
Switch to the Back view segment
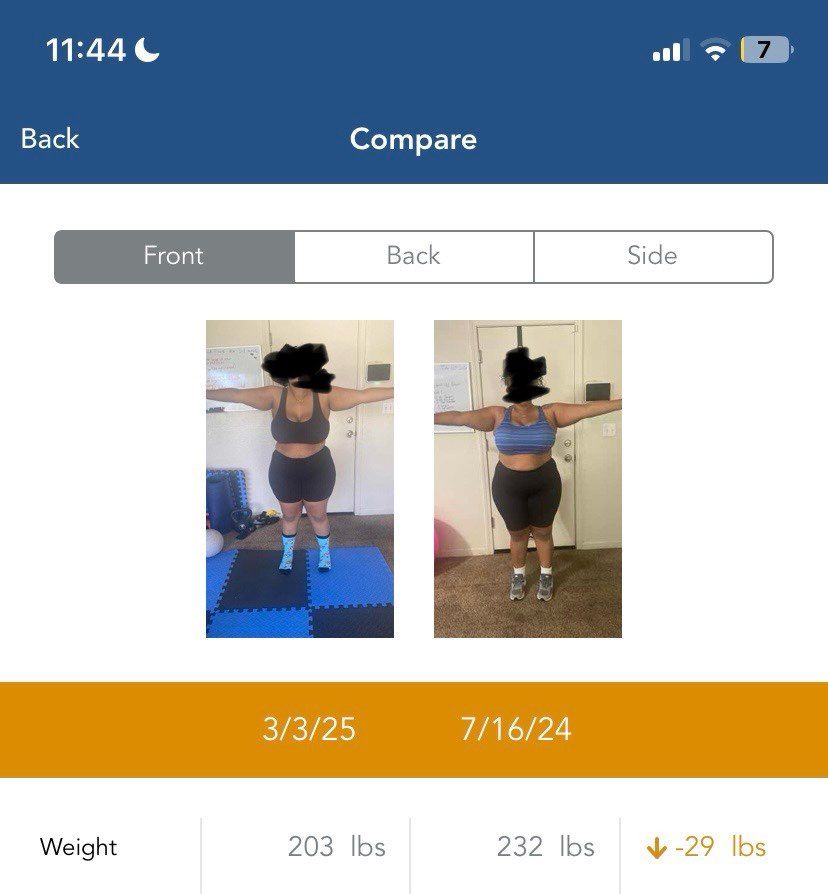(414, 257)
